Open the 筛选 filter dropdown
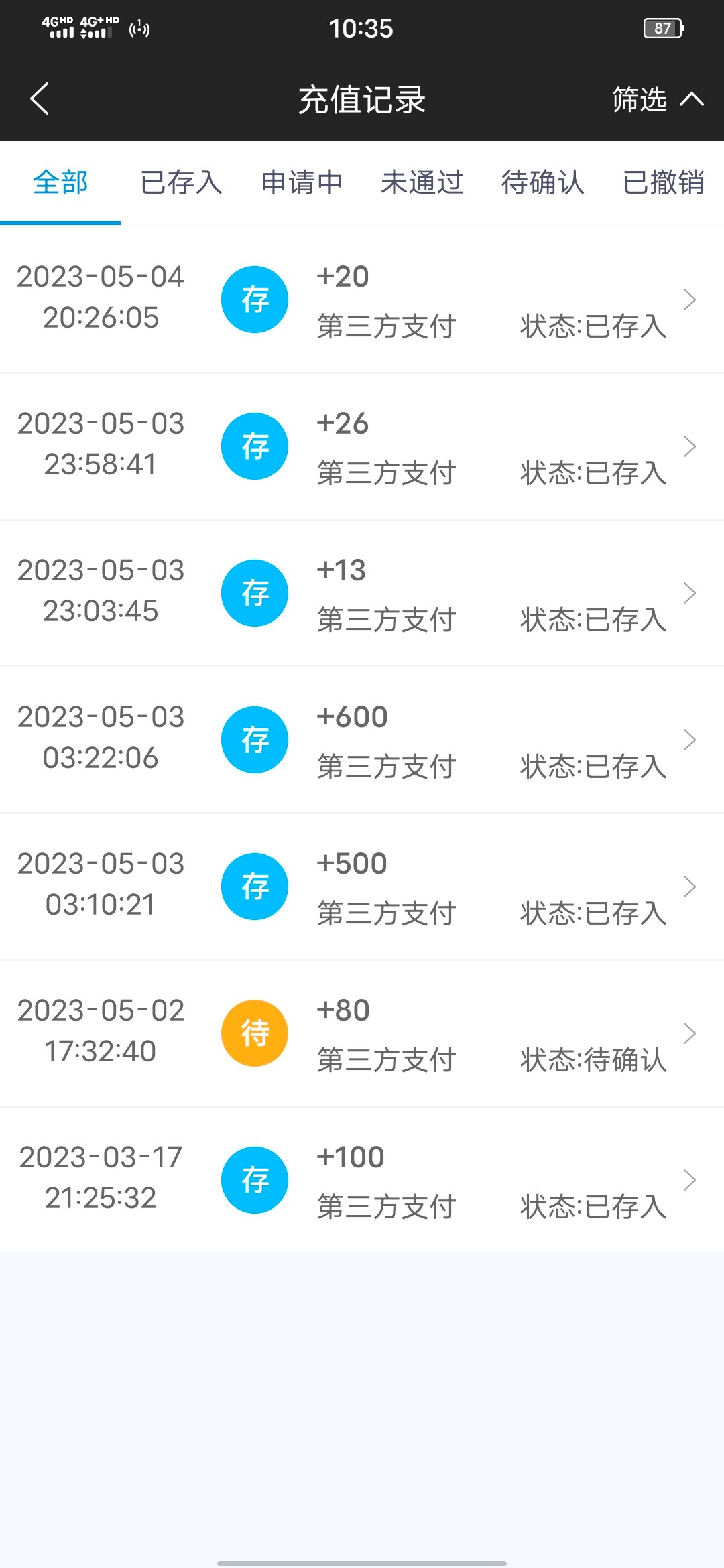 tap(657, 99)
